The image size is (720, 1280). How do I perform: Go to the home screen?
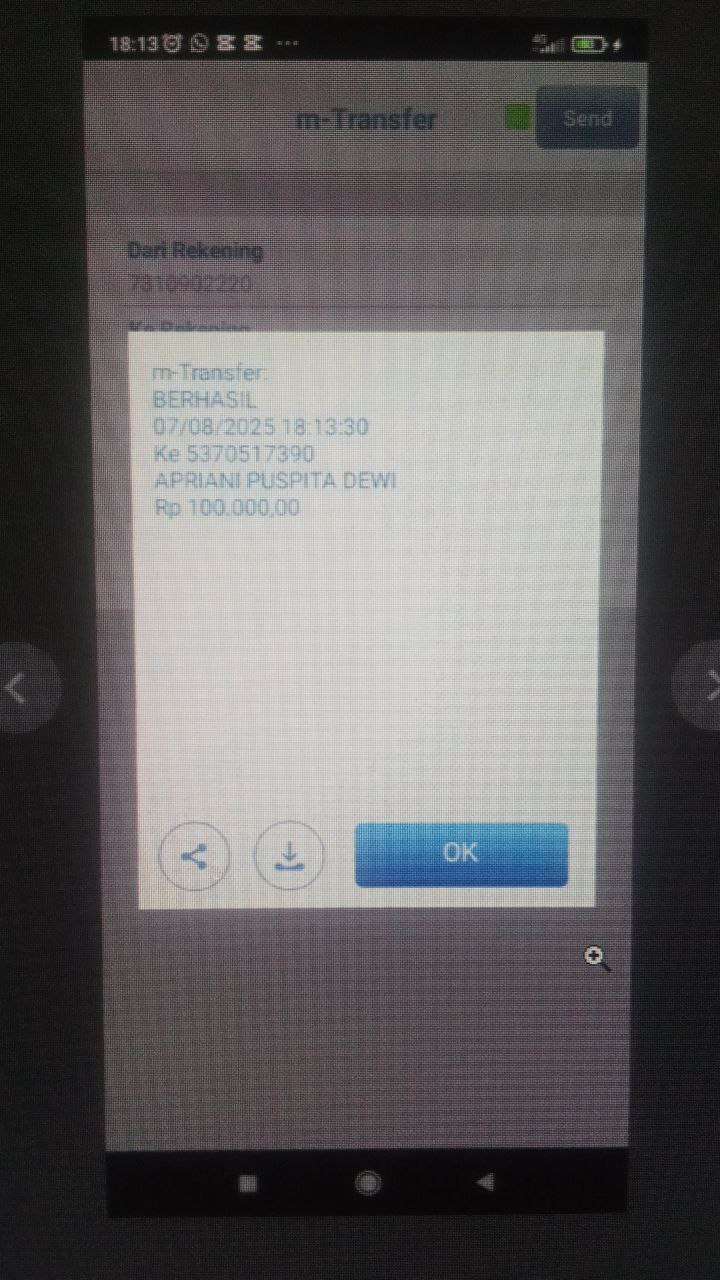367,1183
